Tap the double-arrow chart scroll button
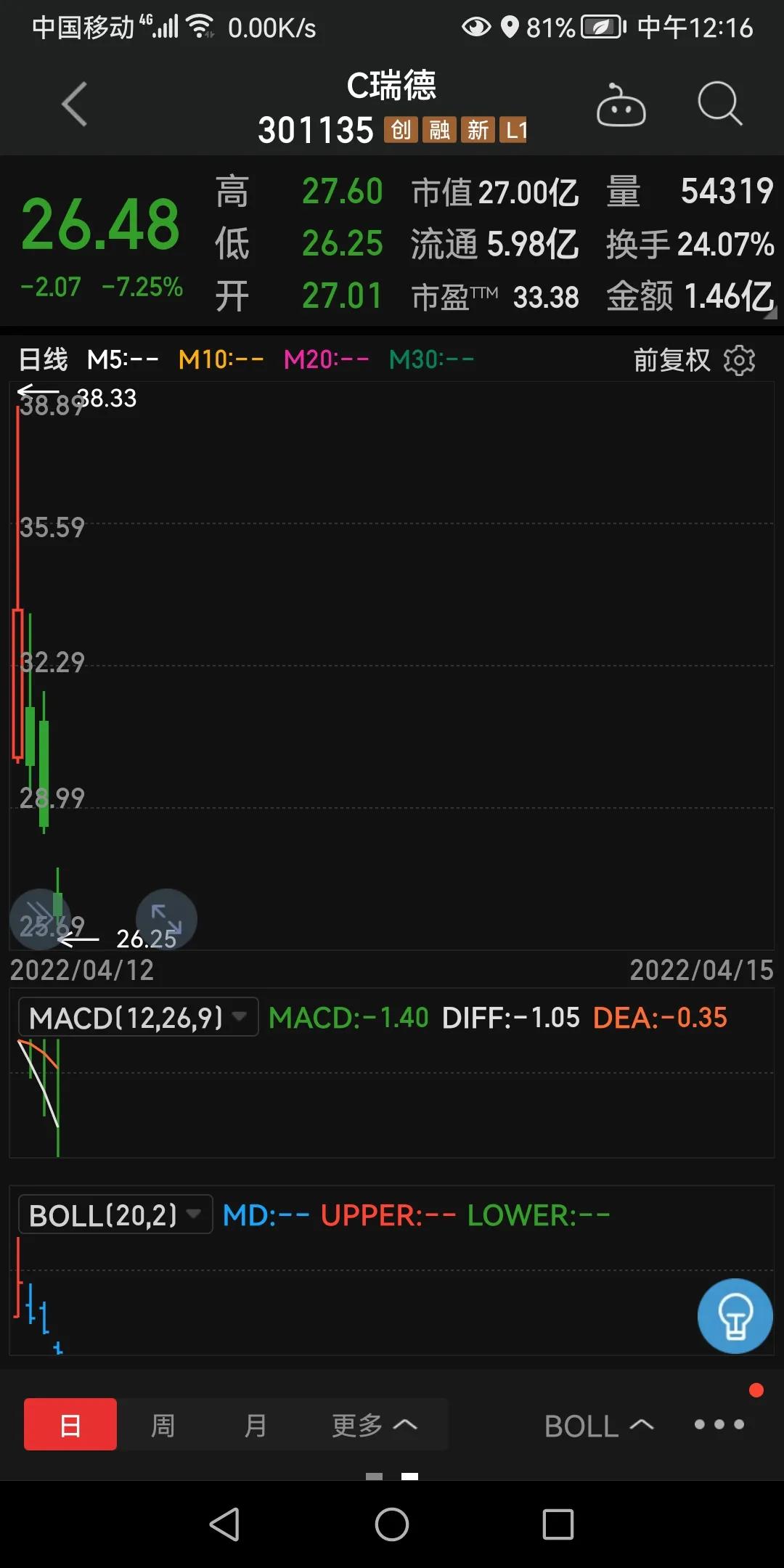Image resolution: width=784 pixels, height=1568 pixels. [40, 919]
